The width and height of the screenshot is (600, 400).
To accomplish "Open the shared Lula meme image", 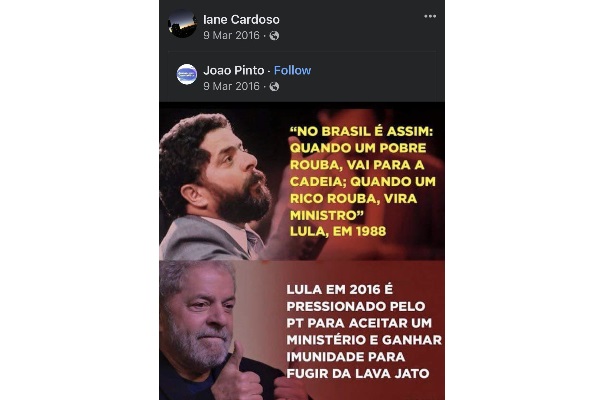I will [x=302, y=250].
